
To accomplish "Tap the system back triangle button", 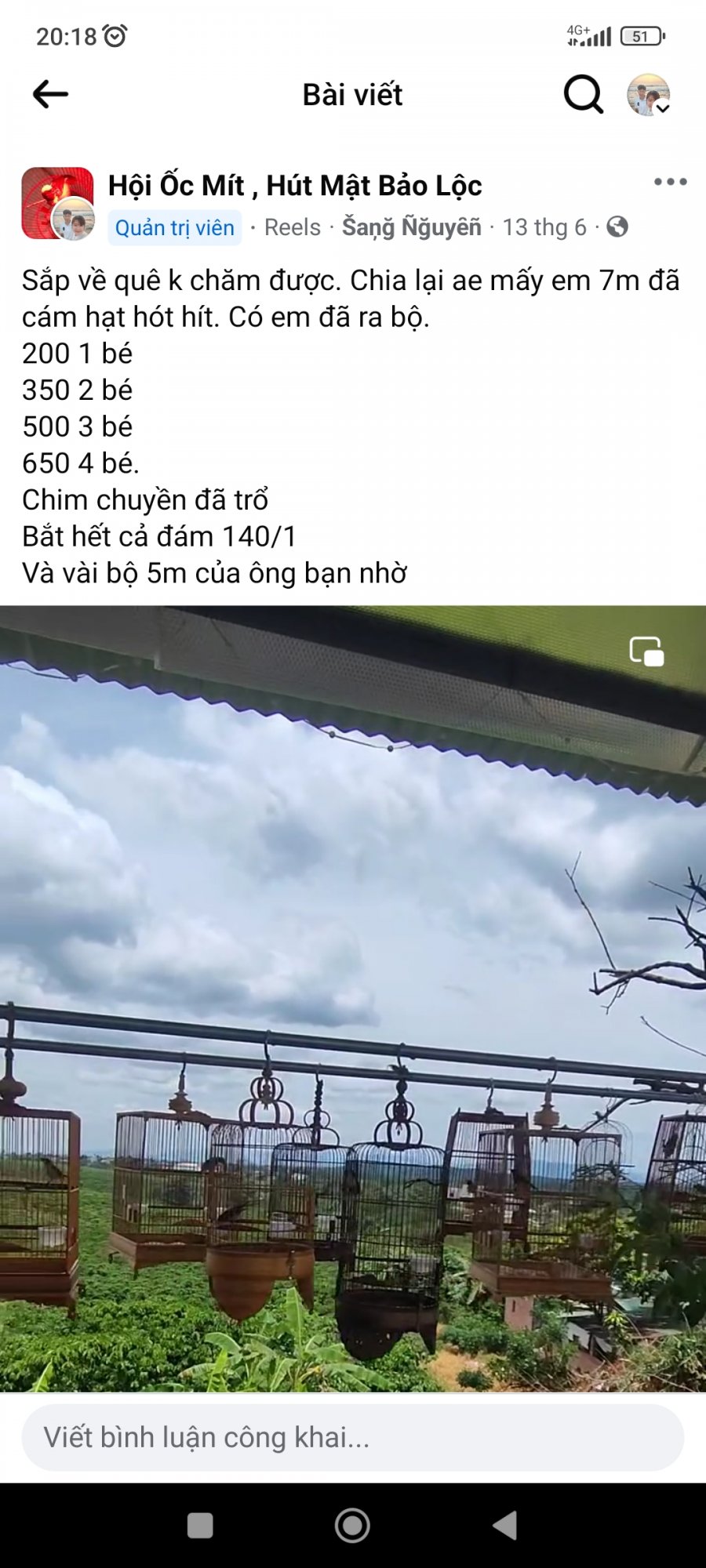I will 505,1526.
